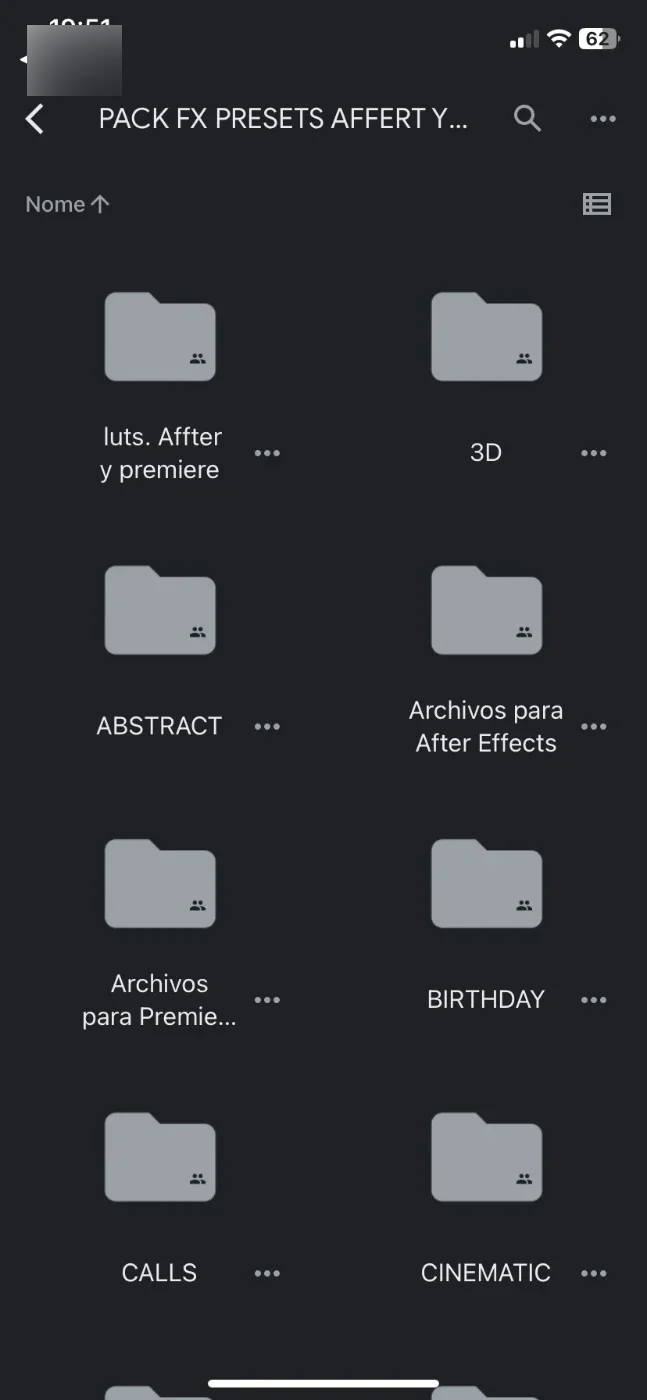Open the CALLS folder
The height and width of the screenshot is (1400, 647).
pos(160,1157)
